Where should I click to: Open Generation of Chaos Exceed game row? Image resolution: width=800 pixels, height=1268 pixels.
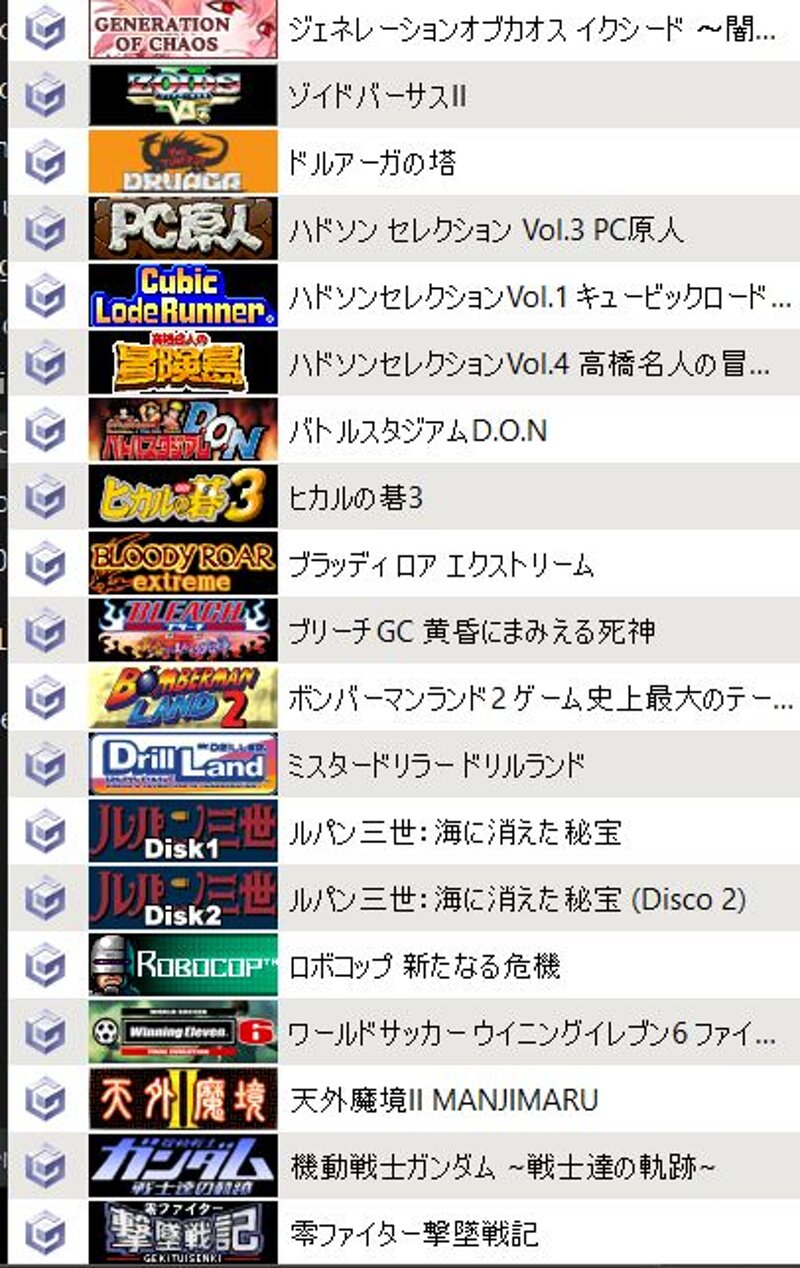pyautogui.click(x=530, y=29)
